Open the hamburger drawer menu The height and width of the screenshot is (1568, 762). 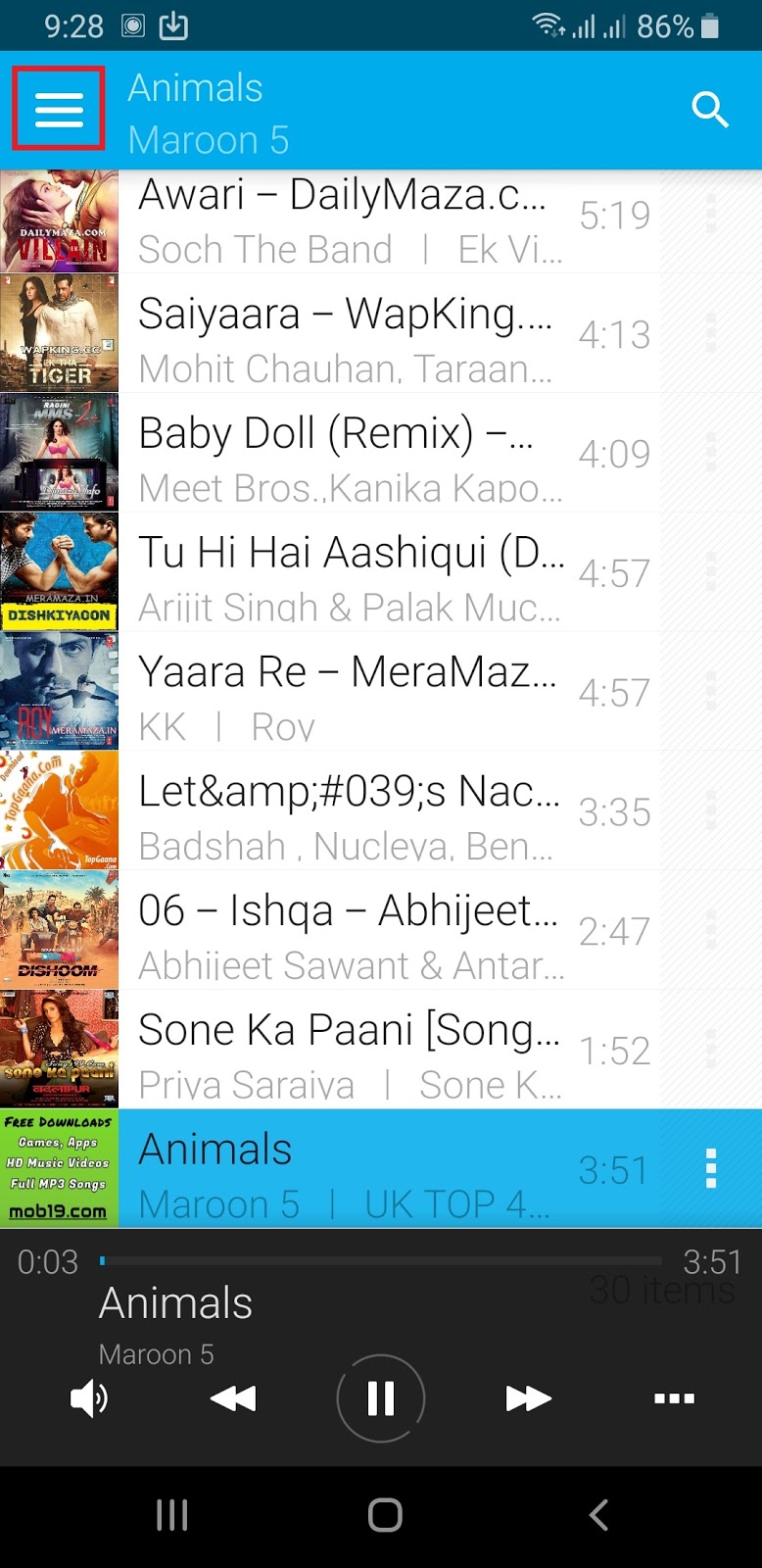pos(59,109)
